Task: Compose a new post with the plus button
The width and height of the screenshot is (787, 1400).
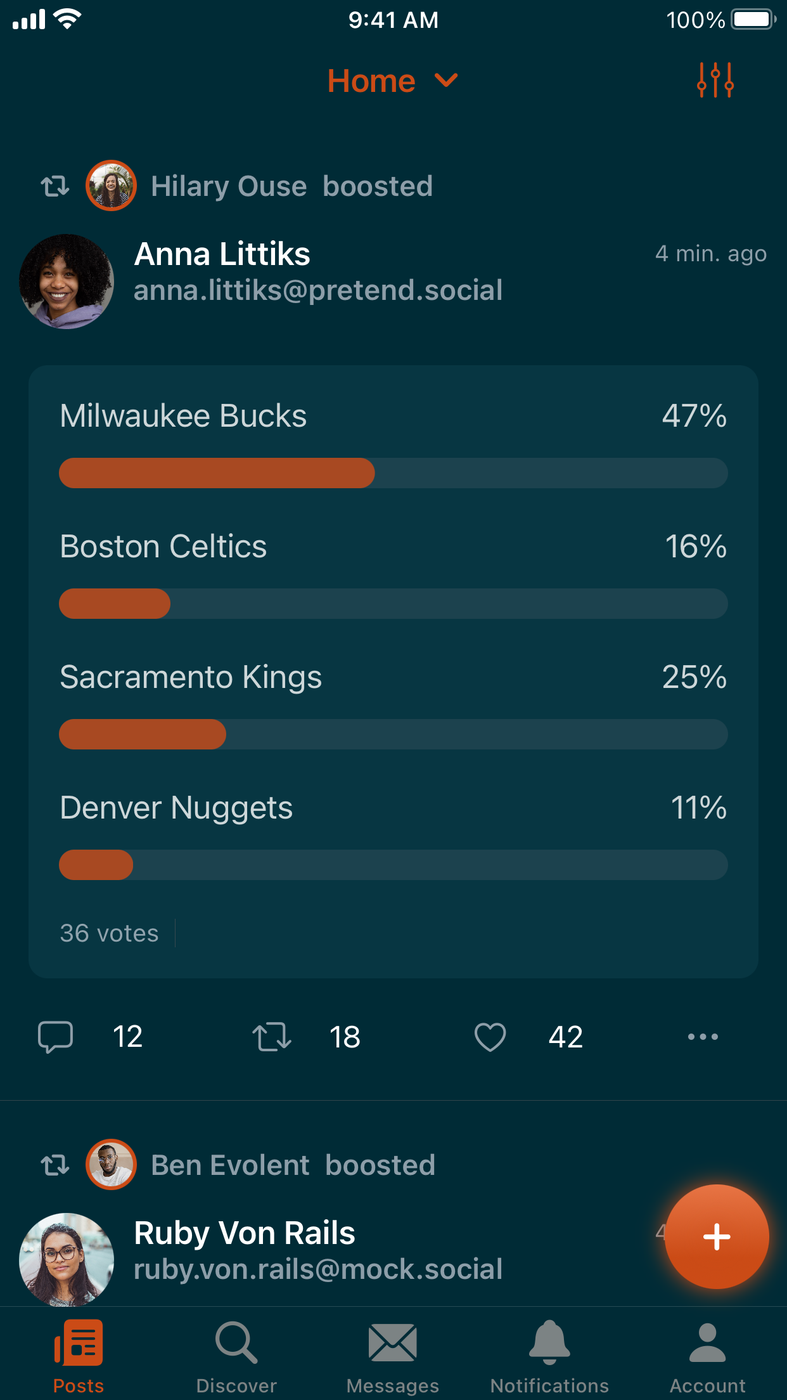Action: click(x=716, y=1237)
